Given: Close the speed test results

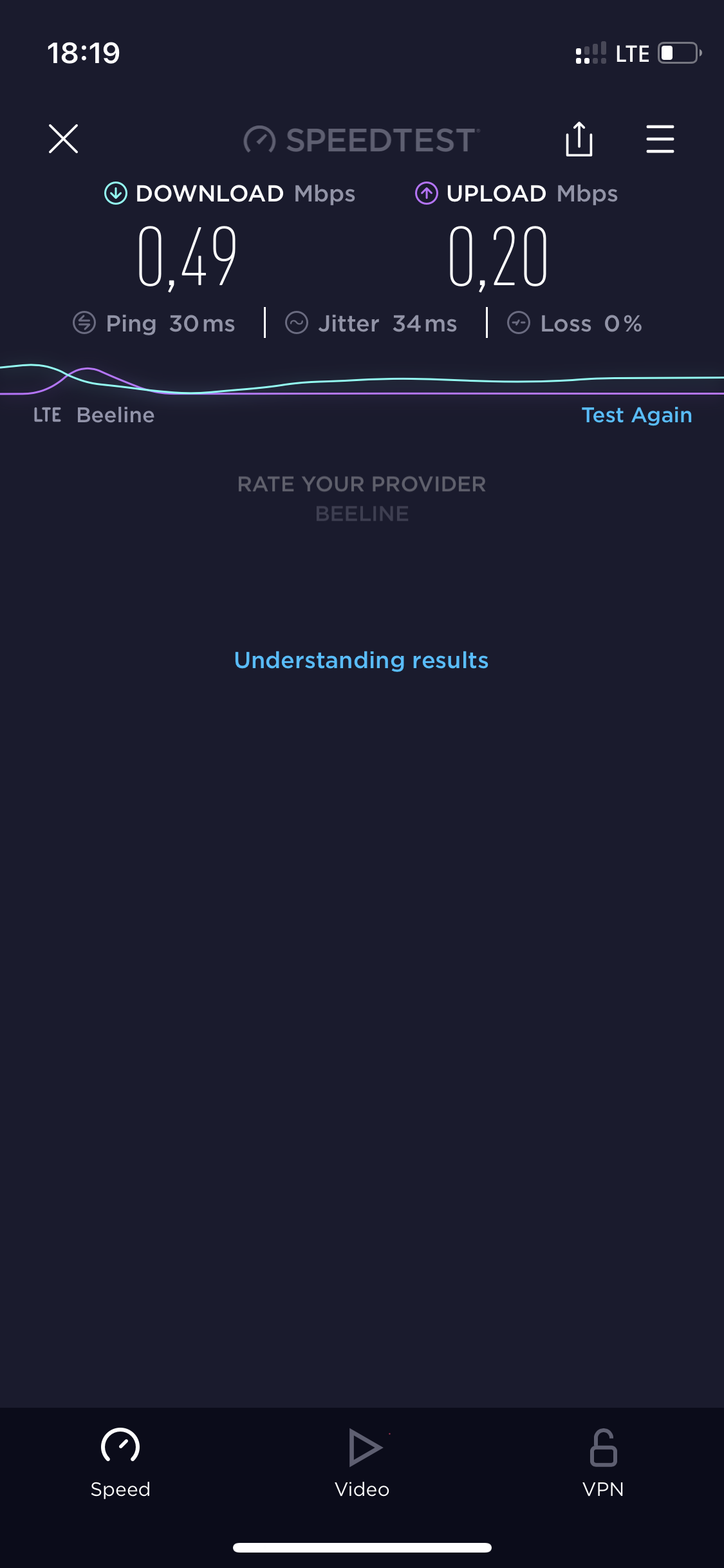Looking at the screenshot, I should pos(63,139).
